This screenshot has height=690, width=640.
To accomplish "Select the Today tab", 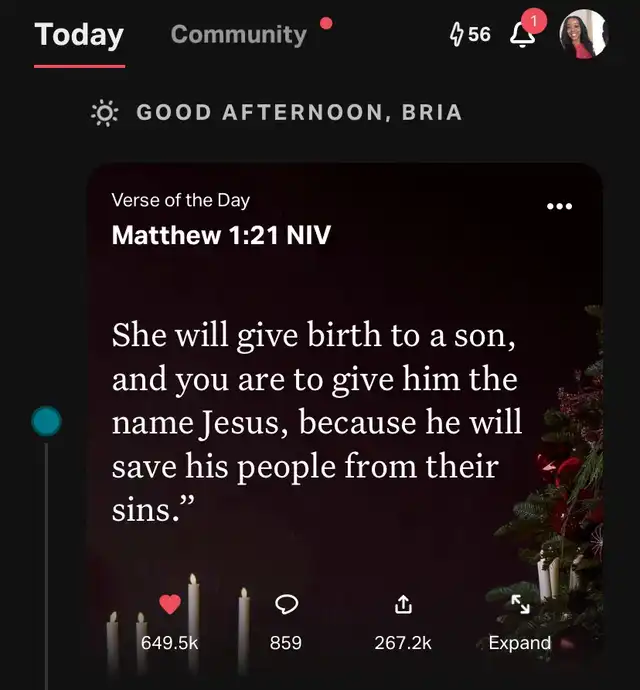I will (x=79, y=35).
